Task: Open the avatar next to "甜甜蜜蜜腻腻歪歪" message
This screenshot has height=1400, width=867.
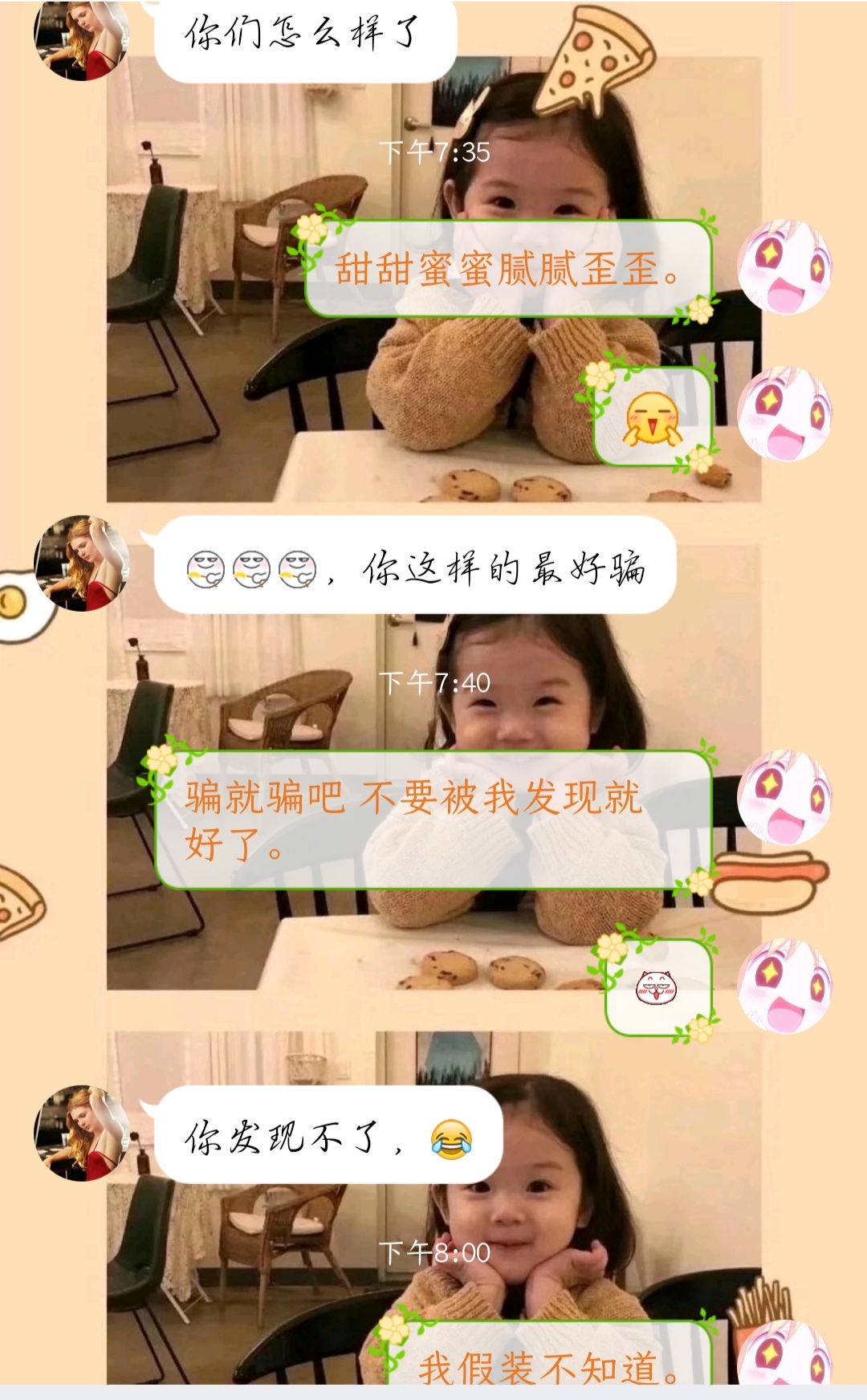Action: pos(784,267)
